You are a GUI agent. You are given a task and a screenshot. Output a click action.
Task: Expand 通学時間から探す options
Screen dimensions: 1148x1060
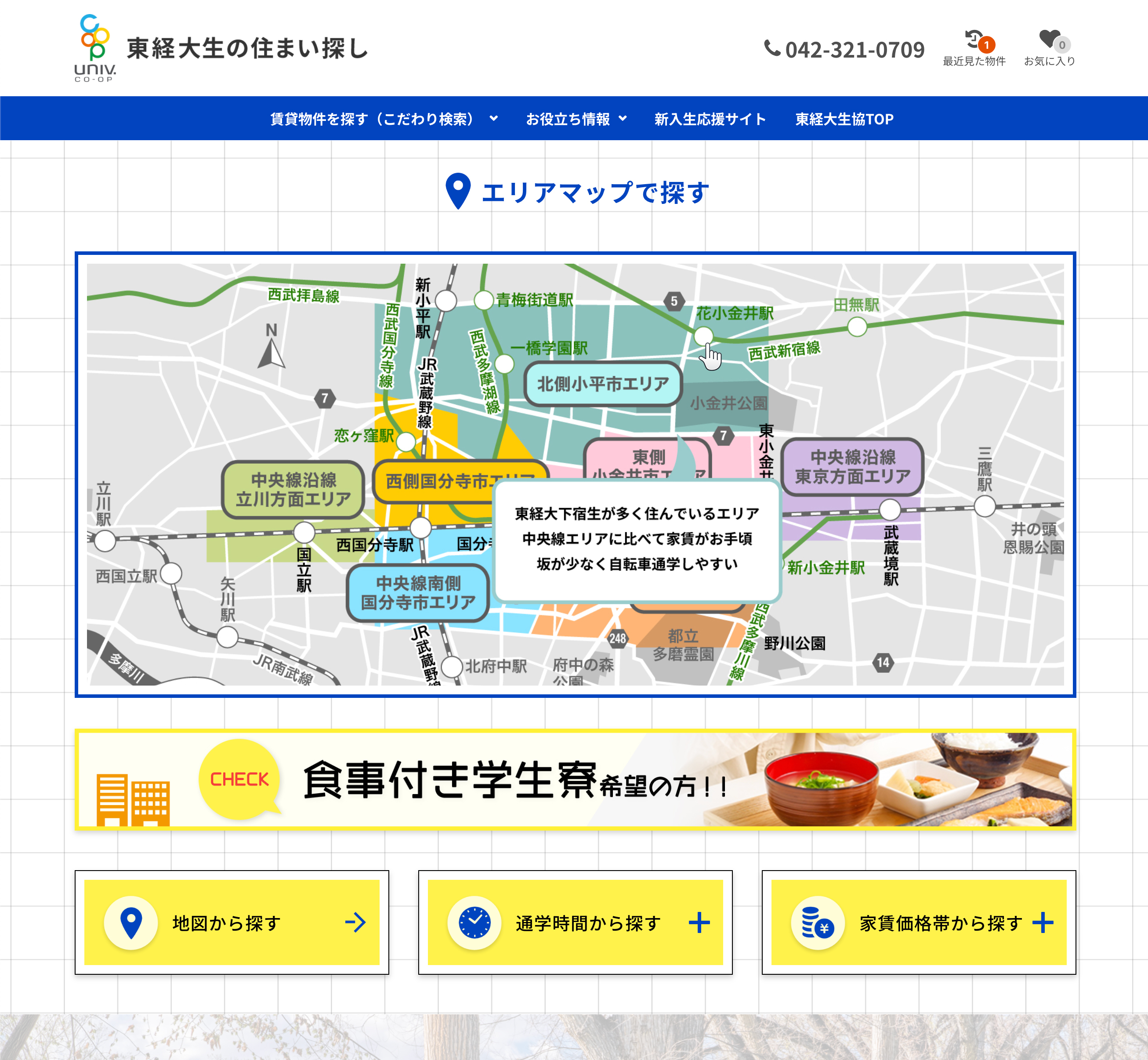pos(575,922)
